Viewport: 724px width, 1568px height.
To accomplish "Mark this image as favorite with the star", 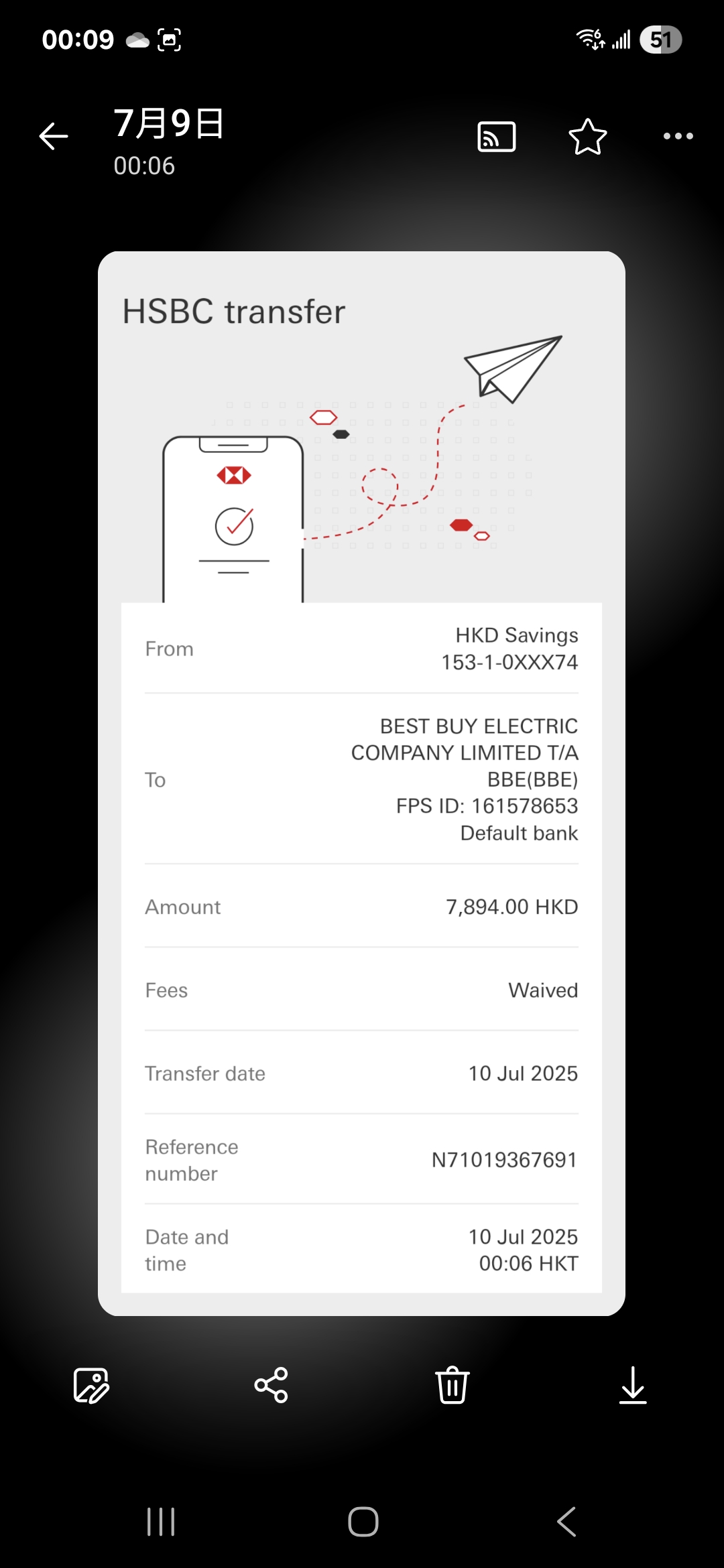I will coord(588,137).
